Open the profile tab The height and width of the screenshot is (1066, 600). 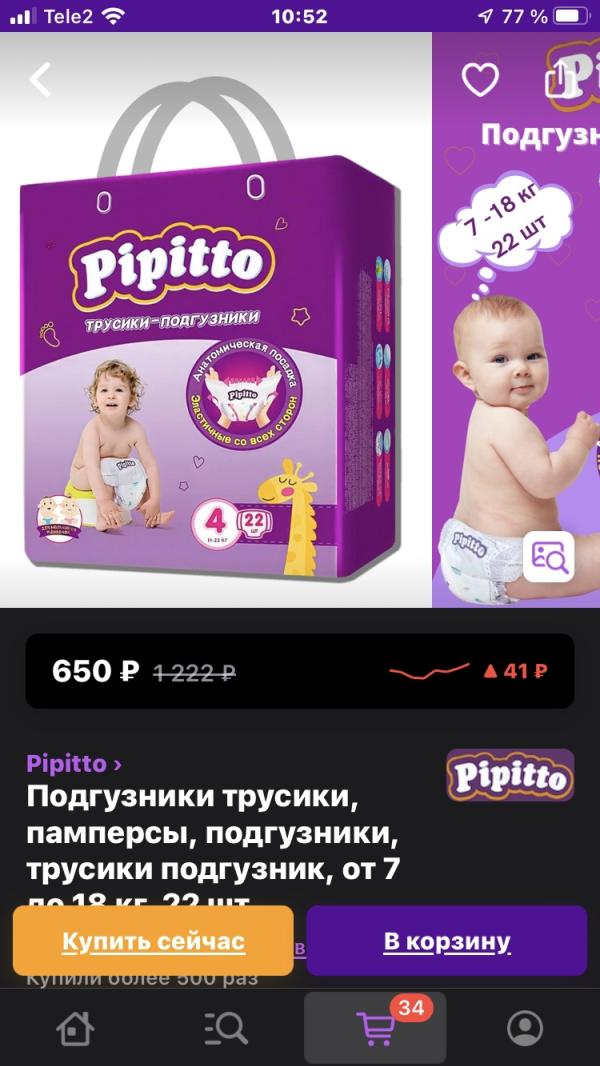click(525, 1028)
